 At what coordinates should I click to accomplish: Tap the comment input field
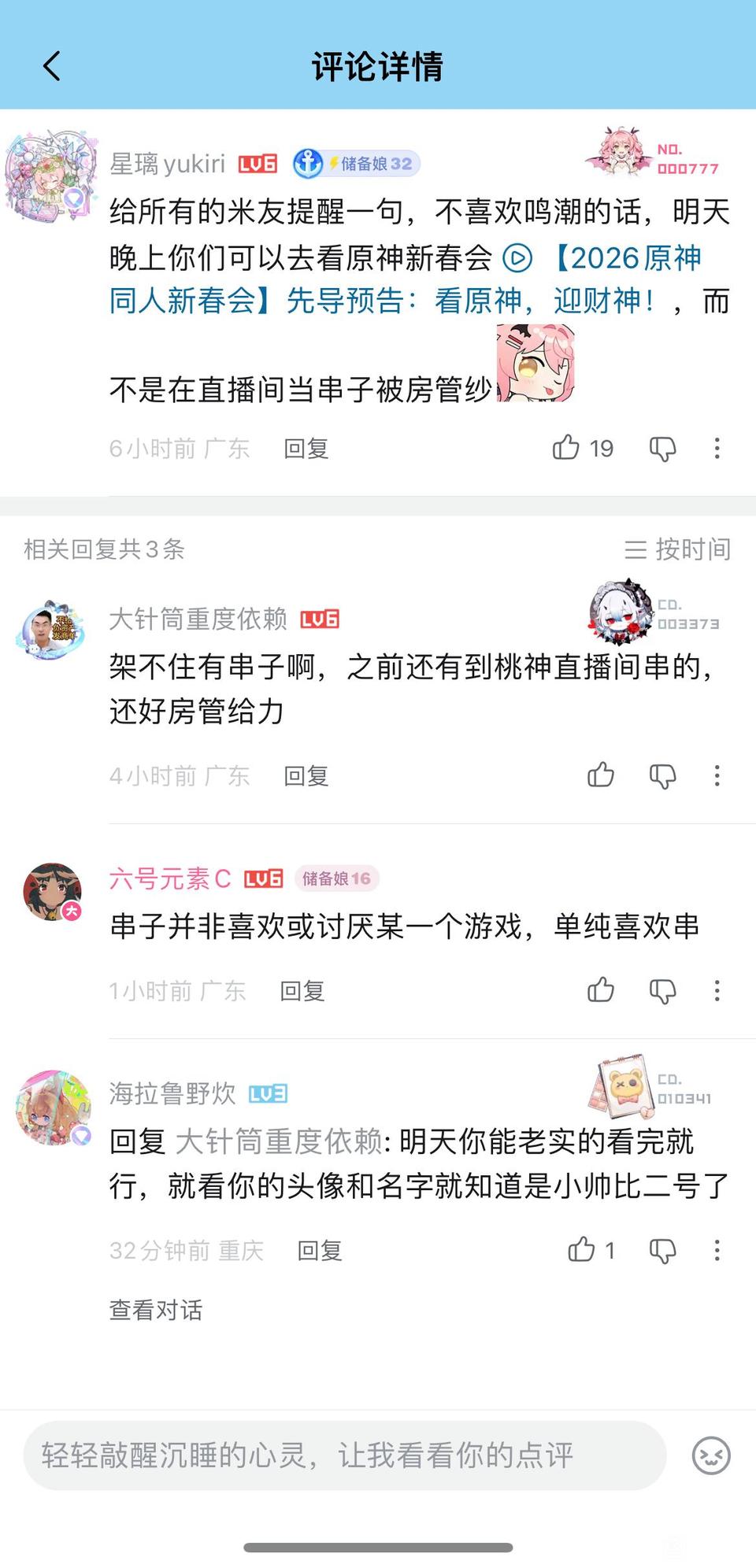coord(345,1455)
